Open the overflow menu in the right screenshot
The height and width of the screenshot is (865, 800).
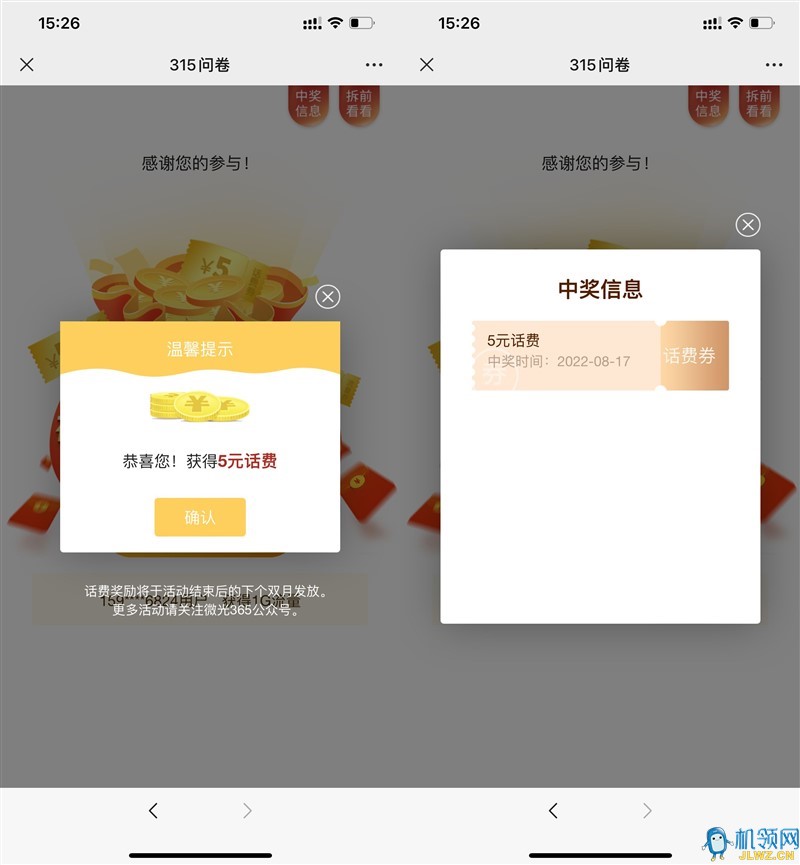(x=774, y=65)
